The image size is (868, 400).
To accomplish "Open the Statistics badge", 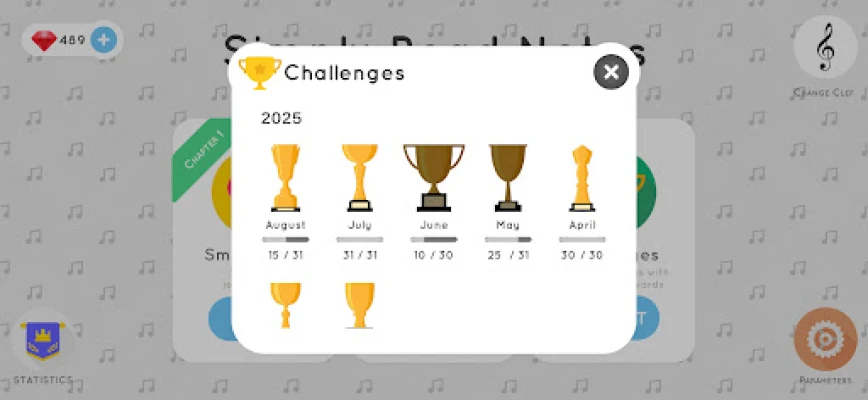I will tap(43, 345).
